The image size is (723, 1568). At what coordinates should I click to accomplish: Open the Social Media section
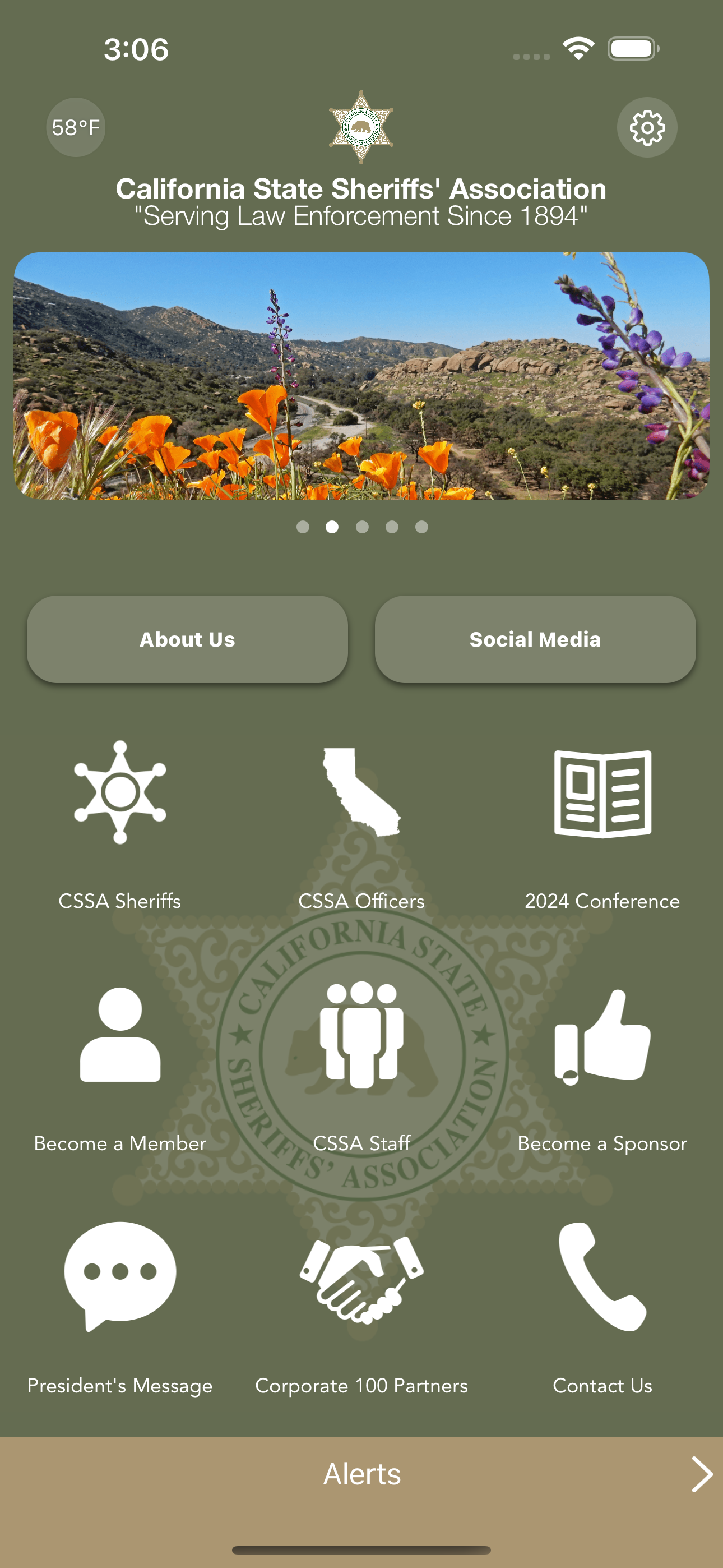[536, 639]
